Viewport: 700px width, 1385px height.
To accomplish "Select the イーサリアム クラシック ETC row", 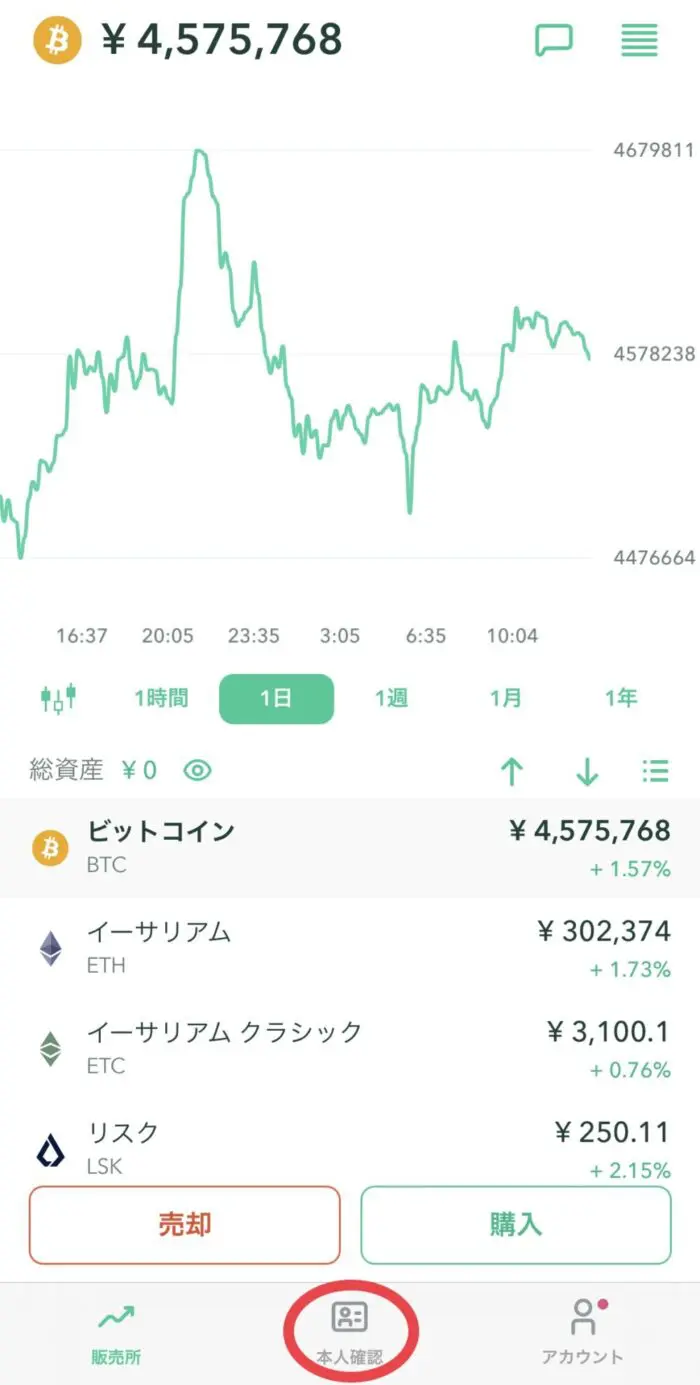I will 350,1048.
